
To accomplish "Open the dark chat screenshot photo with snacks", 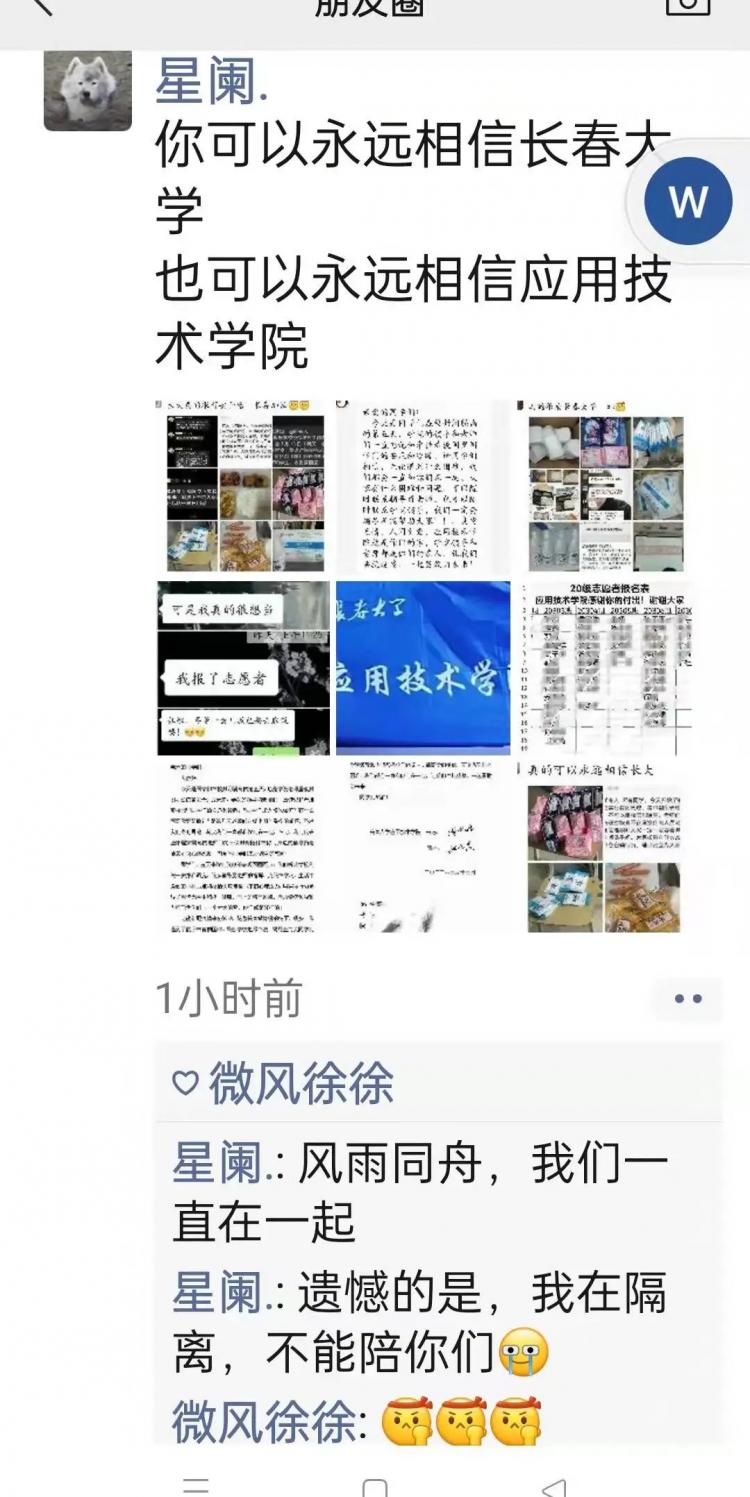I will click(x=243, y=485).
